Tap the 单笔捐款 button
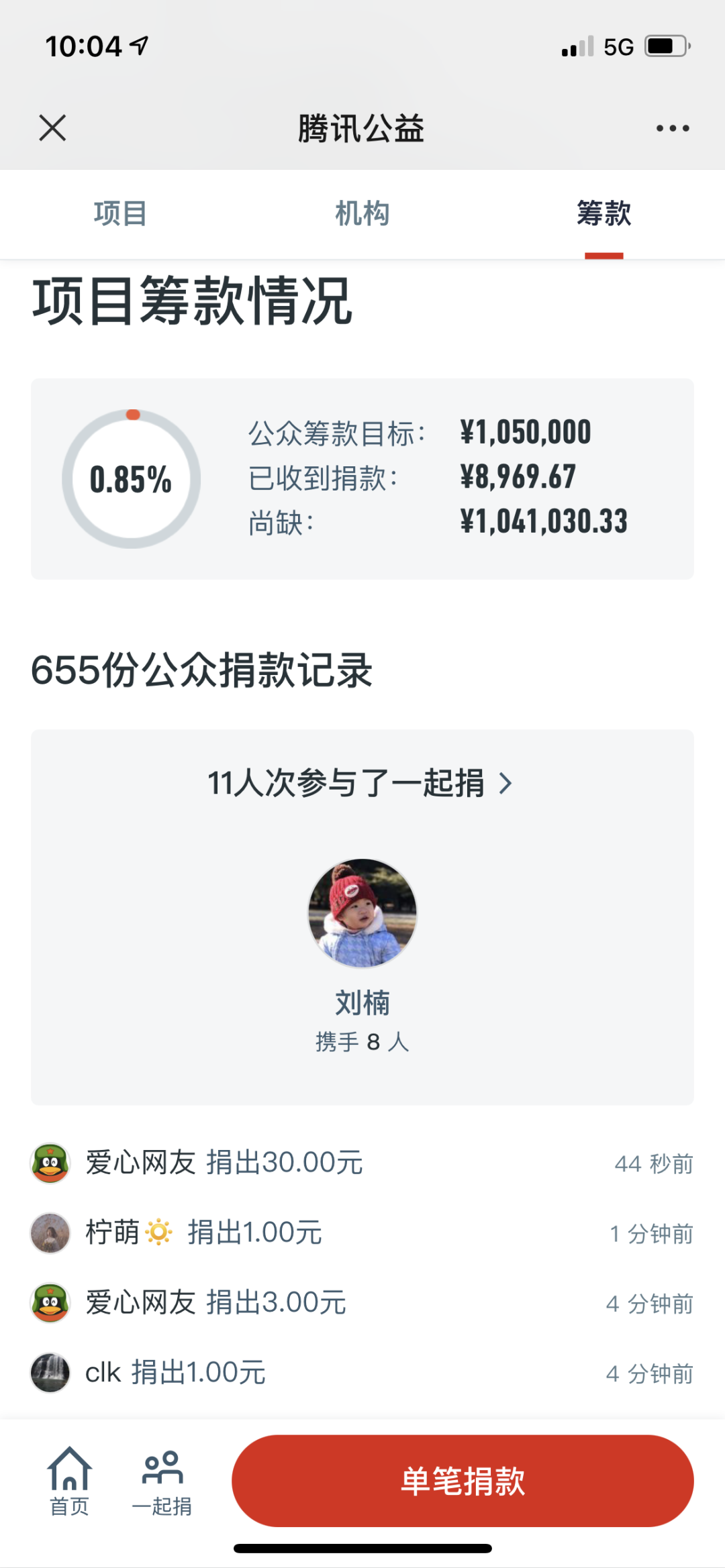 point(463,1481)
